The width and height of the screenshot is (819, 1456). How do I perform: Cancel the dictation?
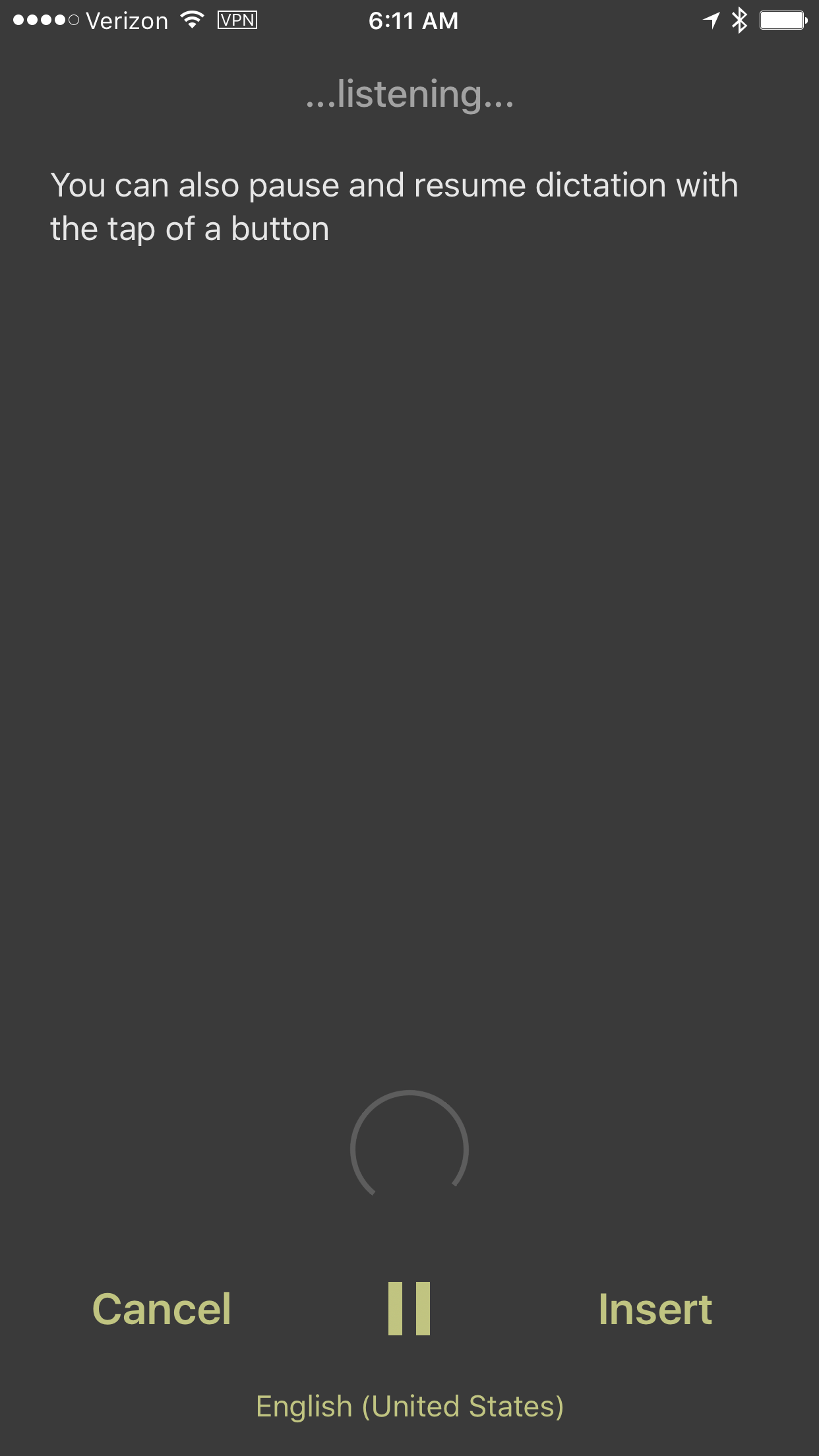162,1309
